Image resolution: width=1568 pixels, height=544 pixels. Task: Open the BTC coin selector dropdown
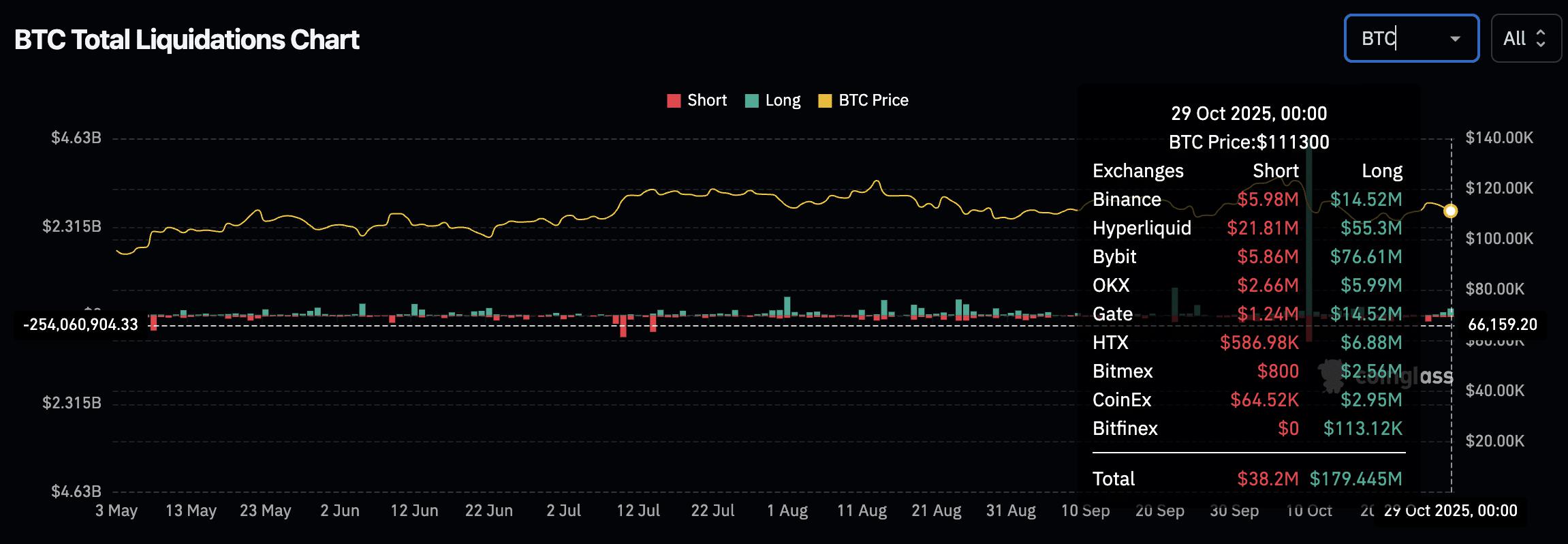[1411, 39]
